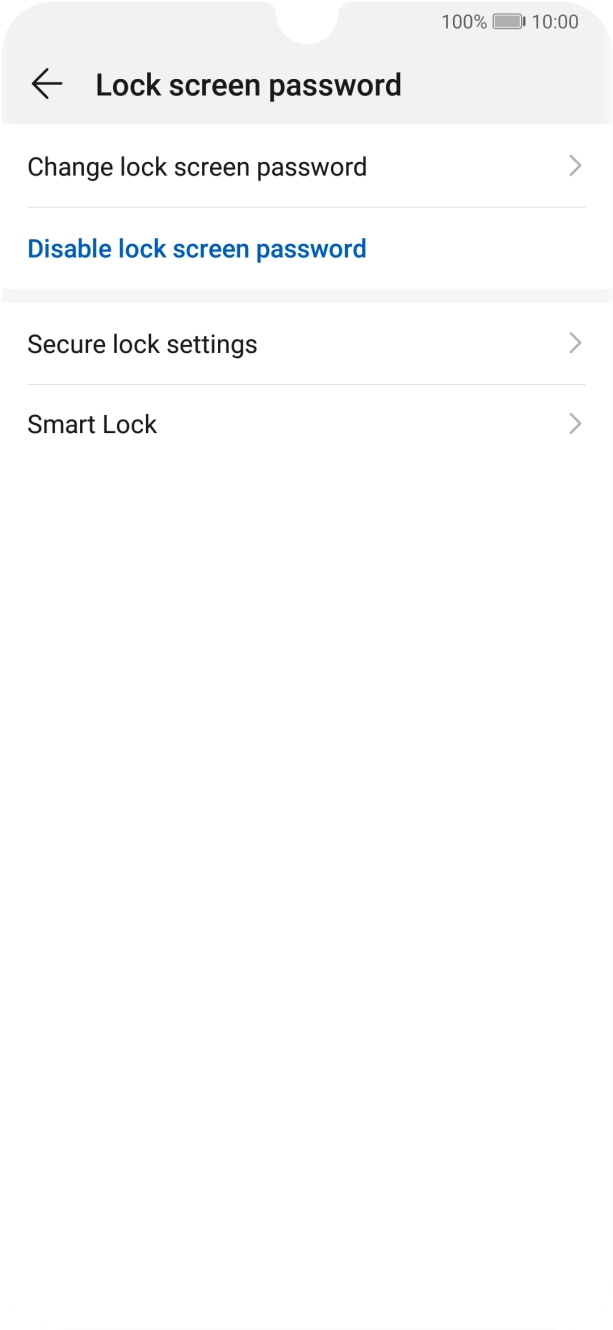
Task: Open Secure lock settings
Action: pyautogui.click(x=143, y=345)
